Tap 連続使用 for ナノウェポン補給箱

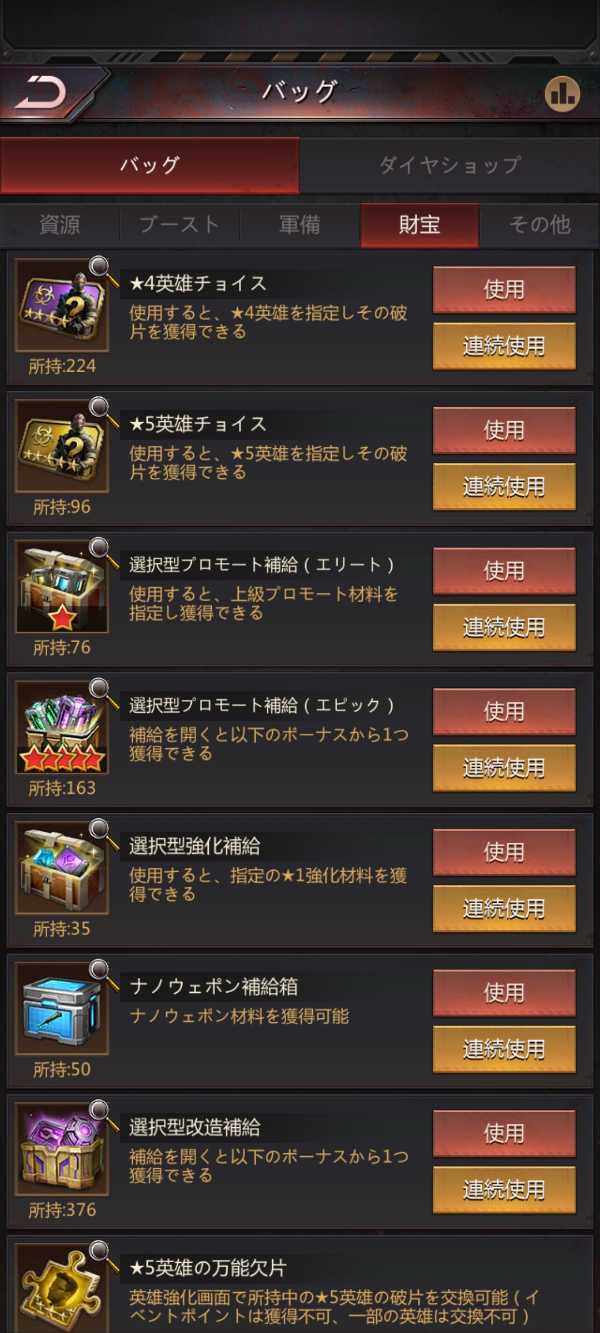[x=503, y=1049]
